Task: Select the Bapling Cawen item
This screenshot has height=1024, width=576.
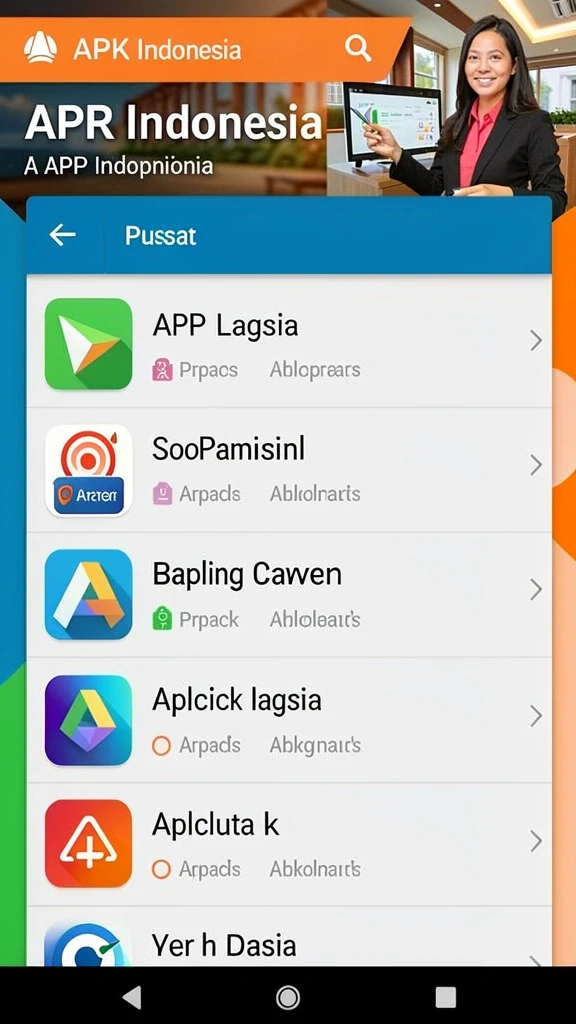Action: (x=289, y=594)
